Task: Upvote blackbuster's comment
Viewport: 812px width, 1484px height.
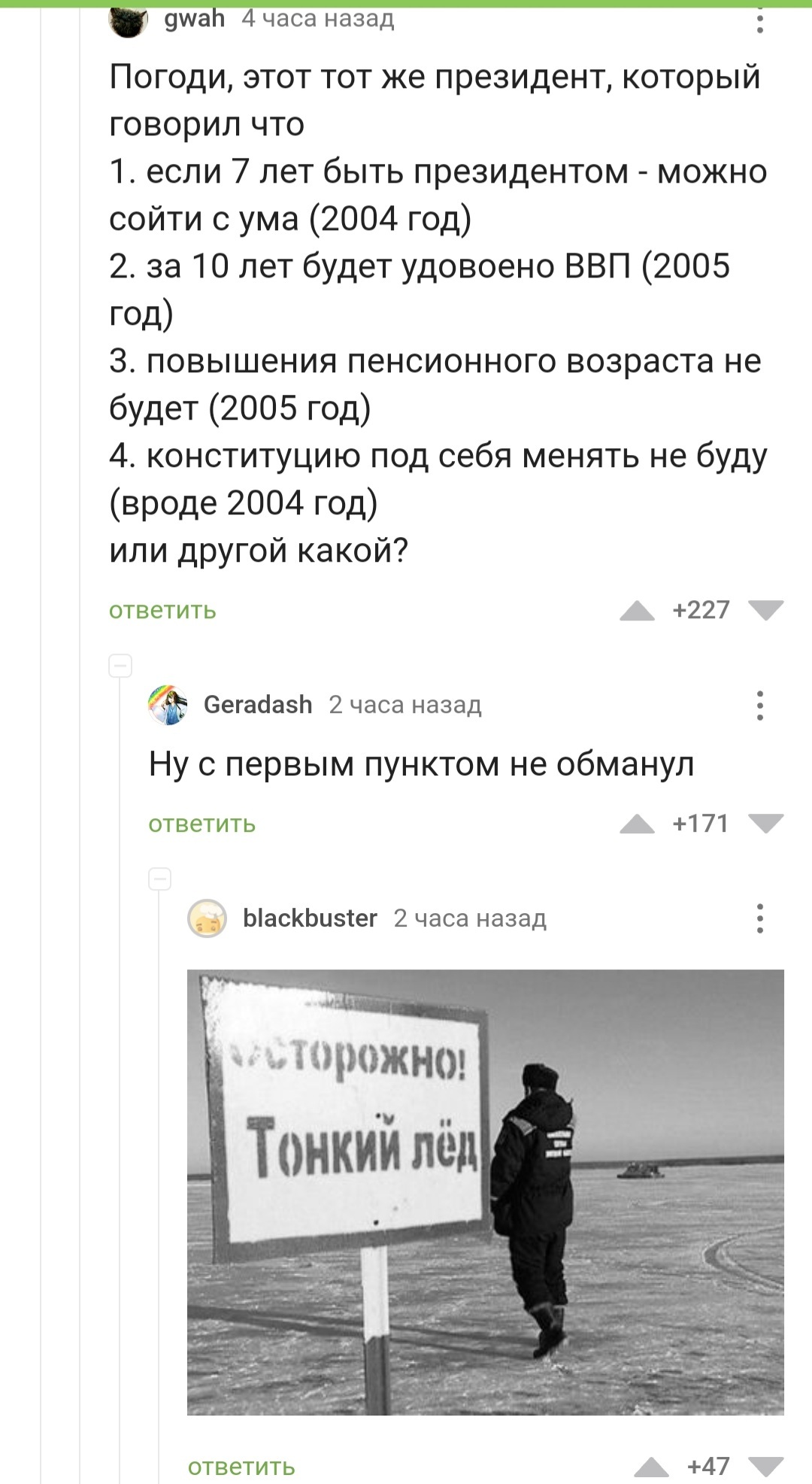Action: 651,1467
